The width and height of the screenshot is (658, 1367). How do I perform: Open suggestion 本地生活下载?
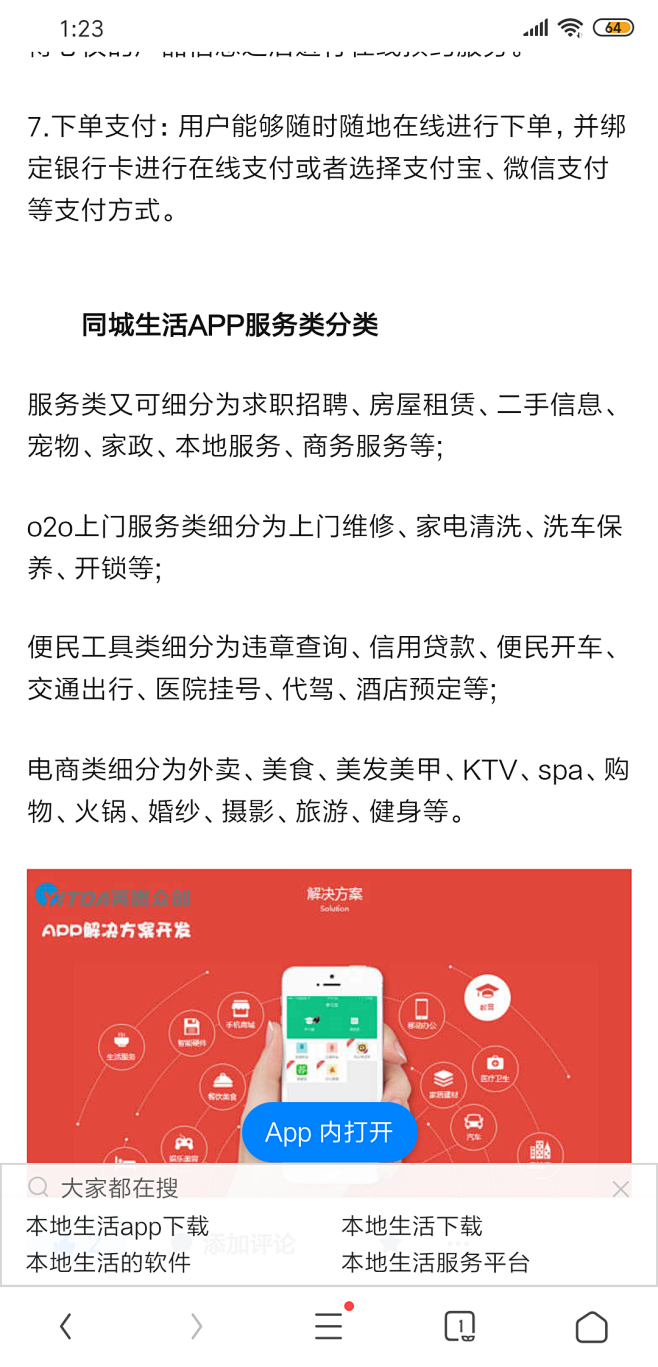click(x=412, y=1226)
